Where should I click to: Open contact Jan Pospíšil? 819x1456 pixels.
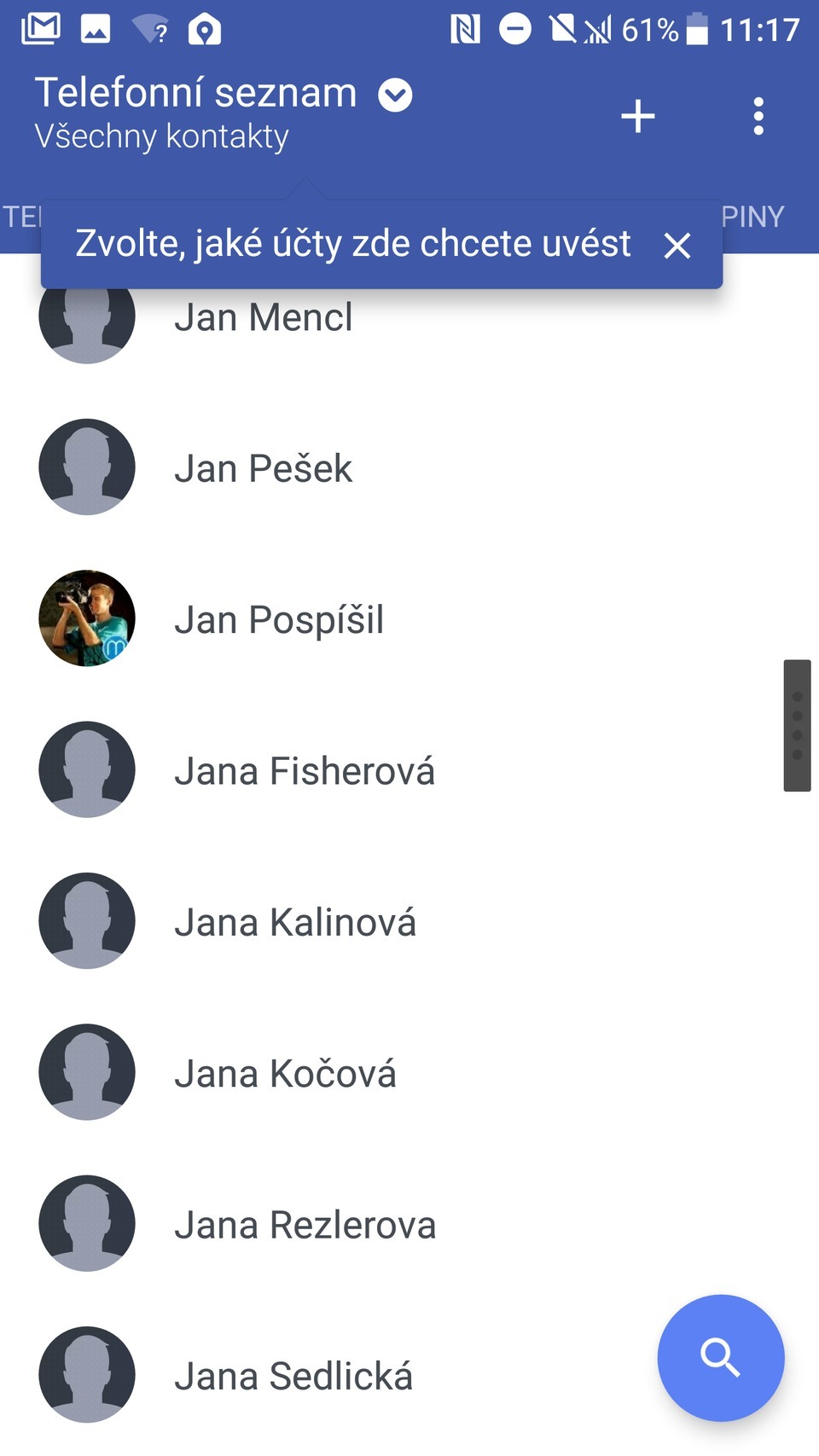(278, 619)
